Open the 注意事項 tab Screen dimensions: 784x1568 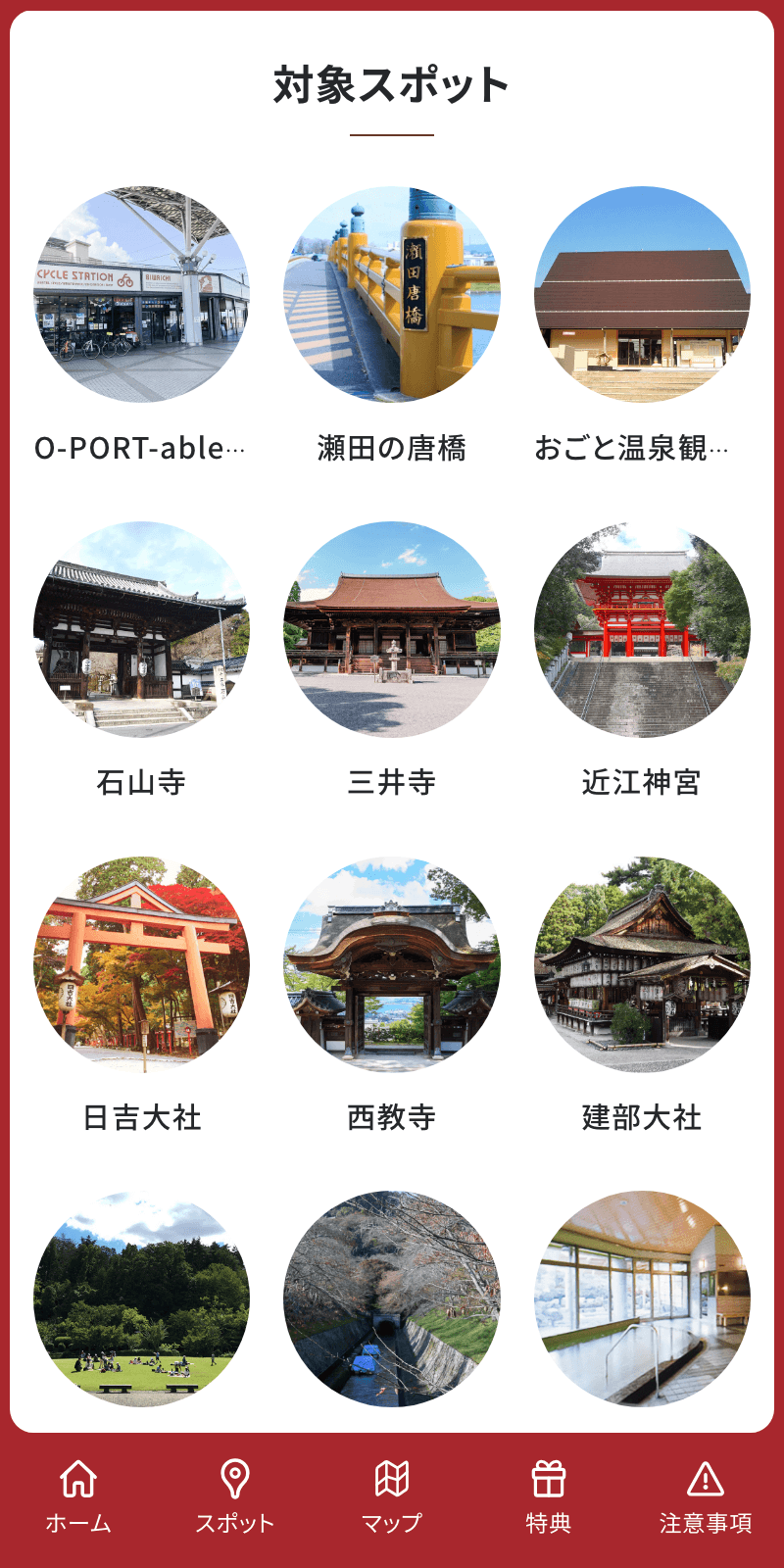point(706,1497)
